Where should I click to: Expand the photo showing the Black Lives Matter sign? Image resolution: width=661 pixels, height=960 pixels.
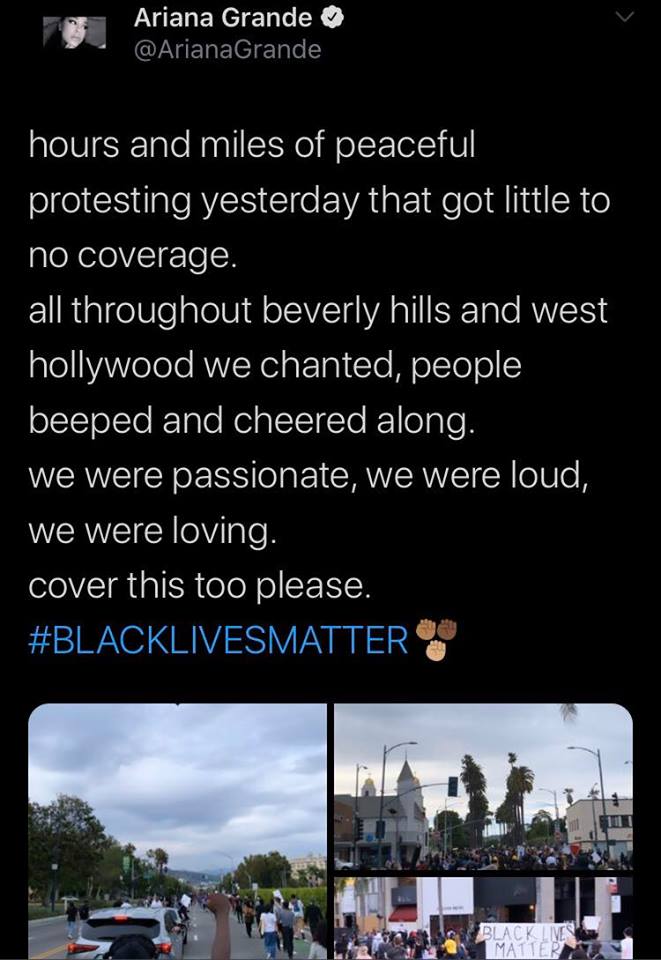483,917
